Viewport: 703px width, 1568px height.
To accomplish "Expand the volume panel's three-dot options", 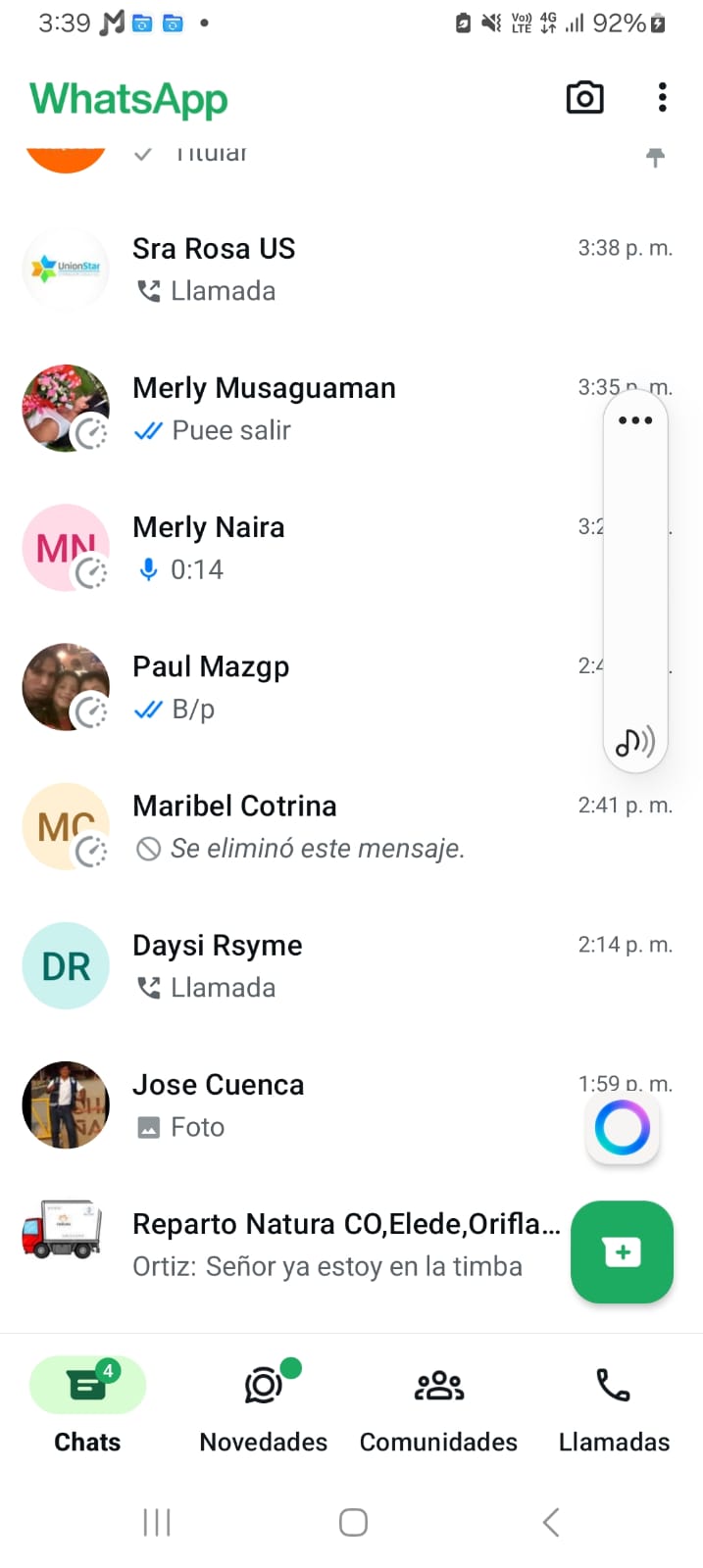I will pyautogui.click(x=635, y=420).
